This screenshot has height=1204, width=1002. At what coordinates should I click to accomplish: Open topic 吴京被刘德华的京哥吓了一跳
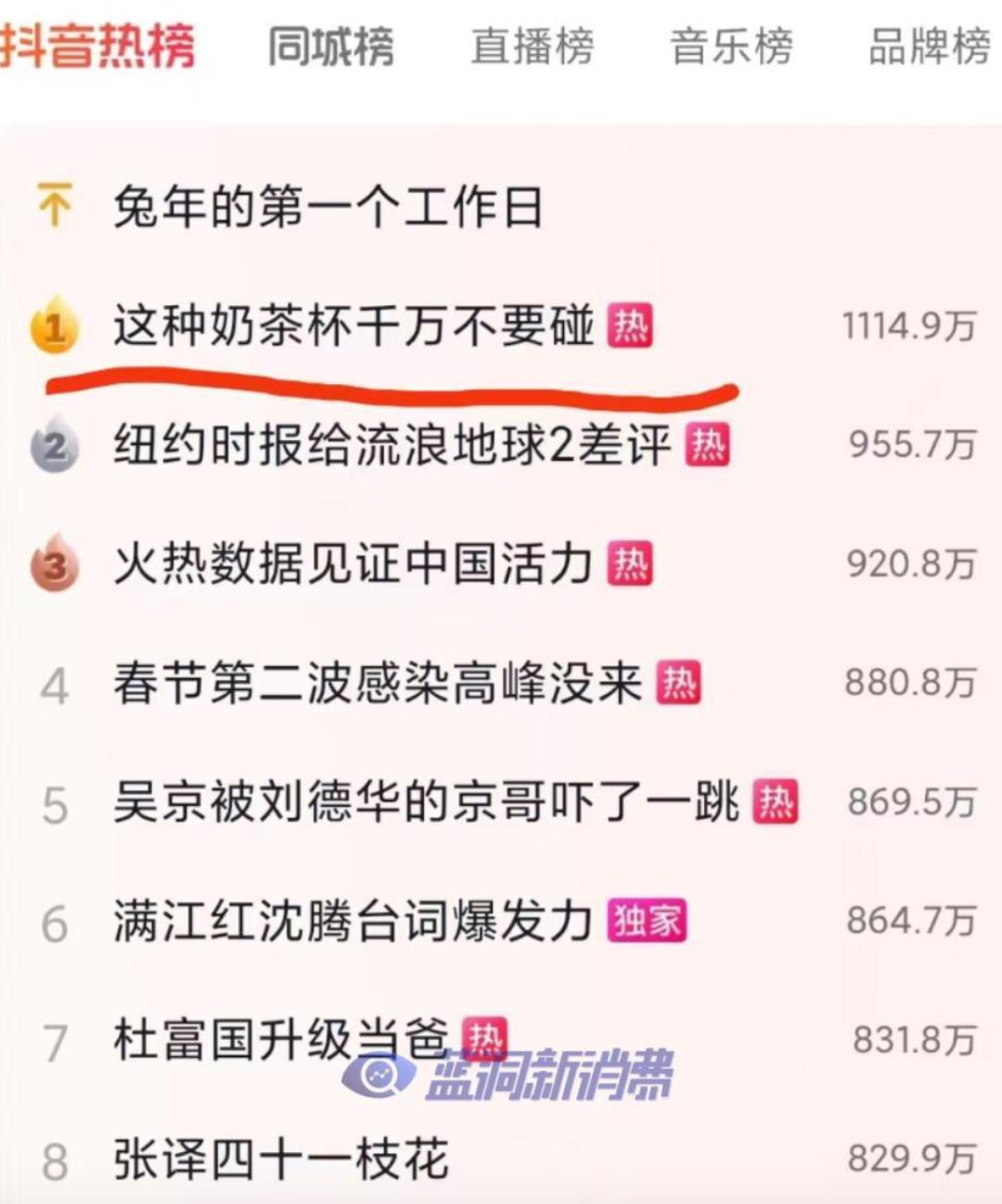coord(426,803)
